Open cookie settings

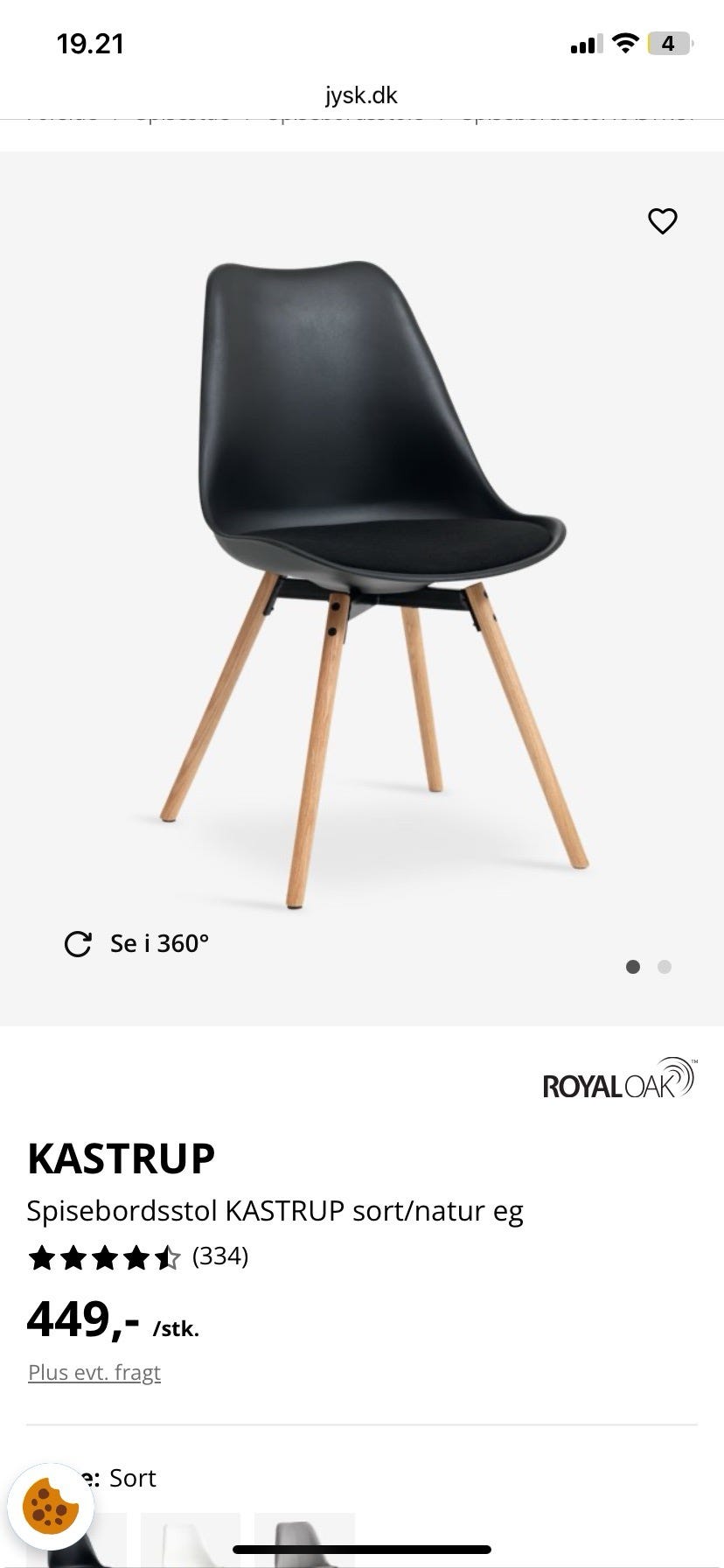point(50,1507)
